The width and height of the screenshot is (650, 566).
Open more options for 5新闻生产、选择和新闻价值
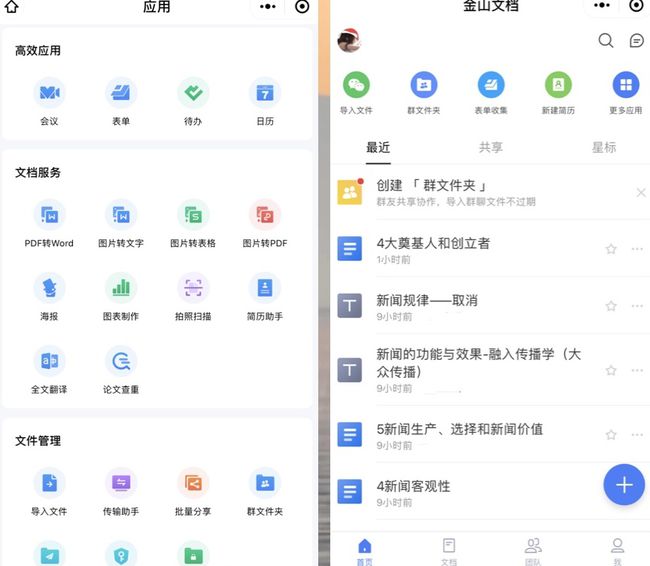(637, 435)
